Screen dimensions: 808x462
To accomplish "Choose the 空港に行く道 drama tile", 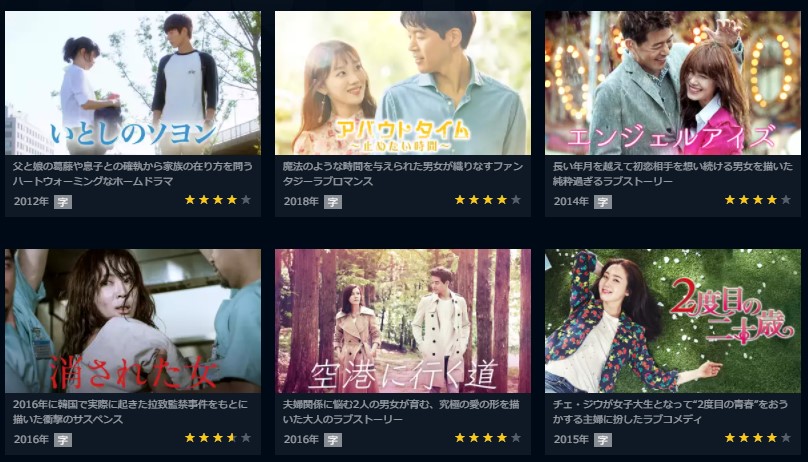I will (x=402, y=321).
